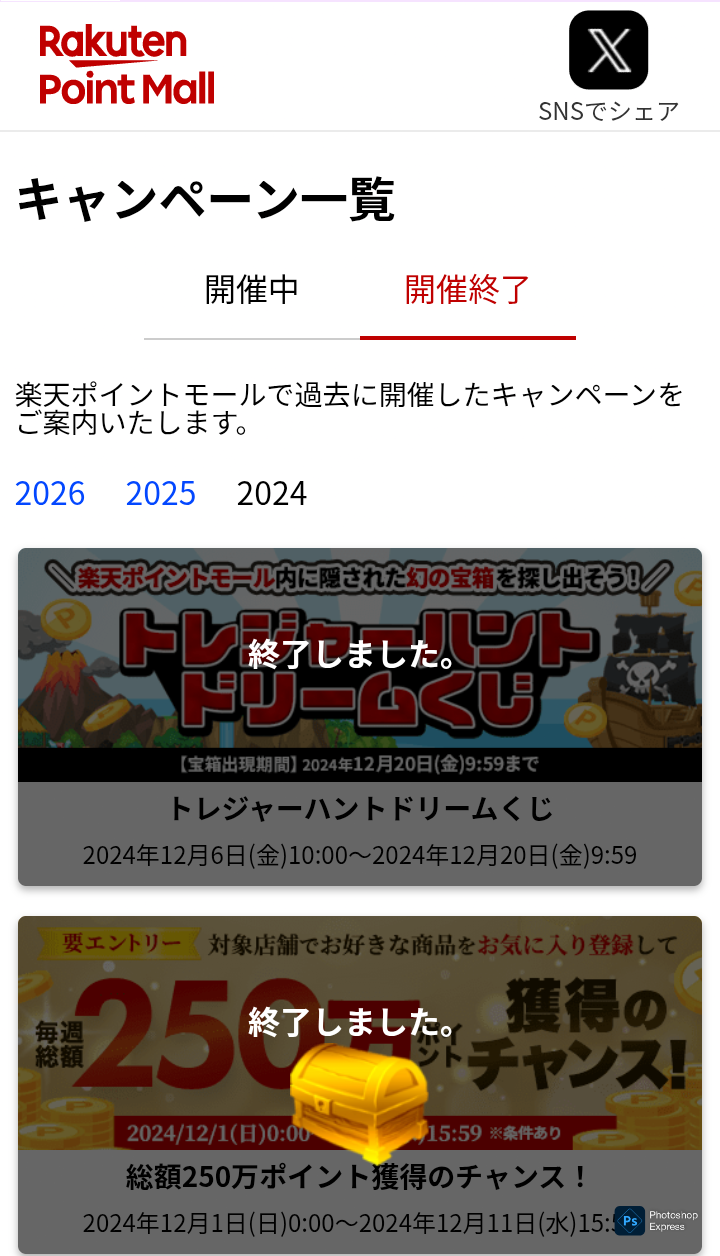
Task: Open the 2026 campaign list
Action: point(50,493)
